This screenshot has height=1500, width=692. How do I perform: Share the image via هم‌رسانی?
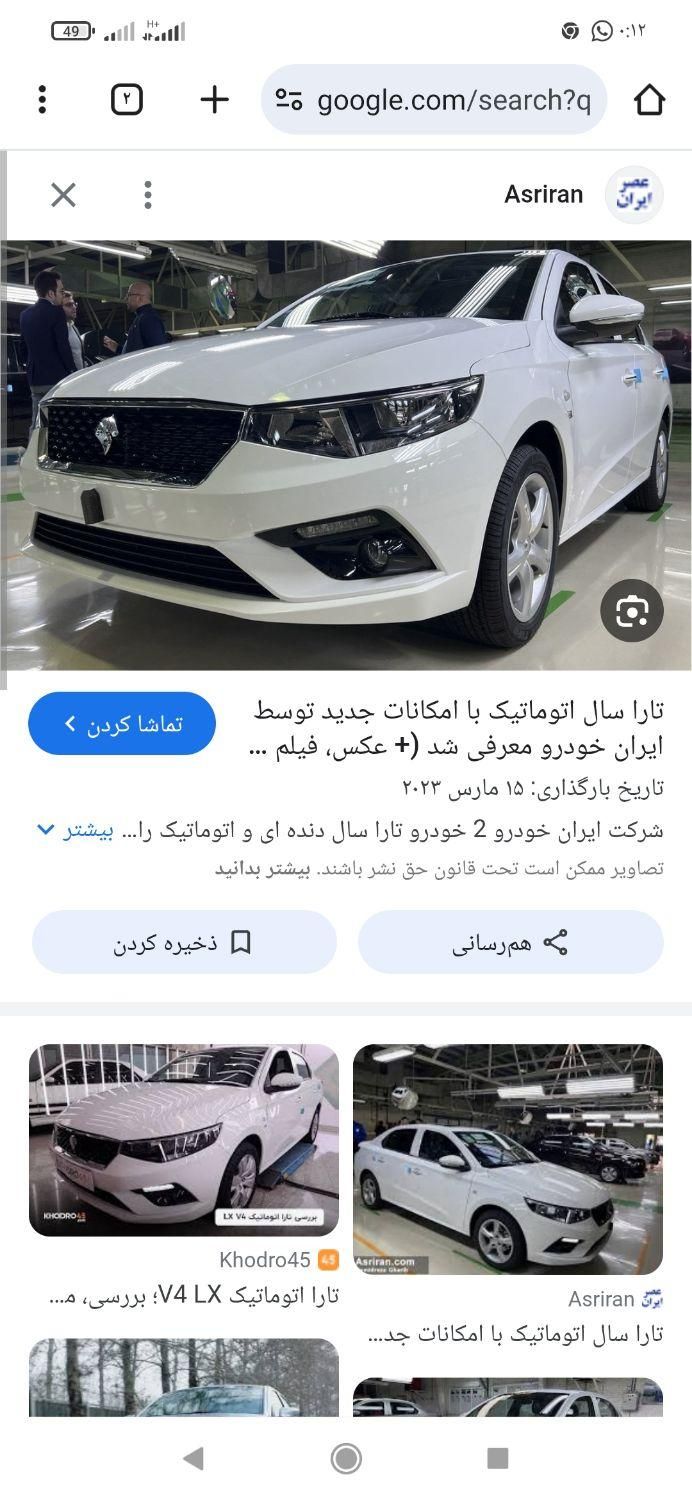(x=510, y=942)
